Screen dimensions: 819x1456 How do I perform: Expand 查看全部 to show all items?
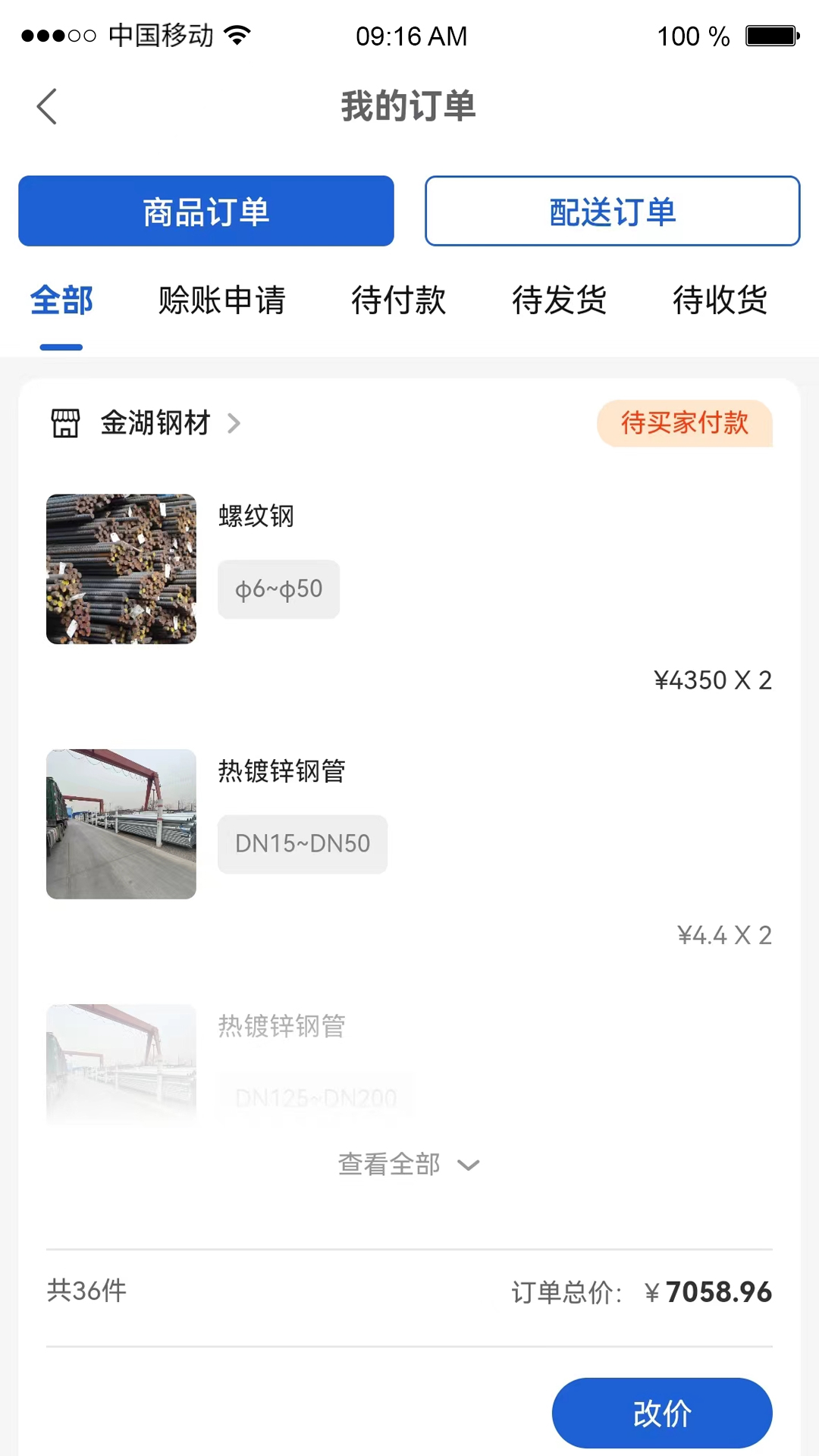coord(390,1164)
